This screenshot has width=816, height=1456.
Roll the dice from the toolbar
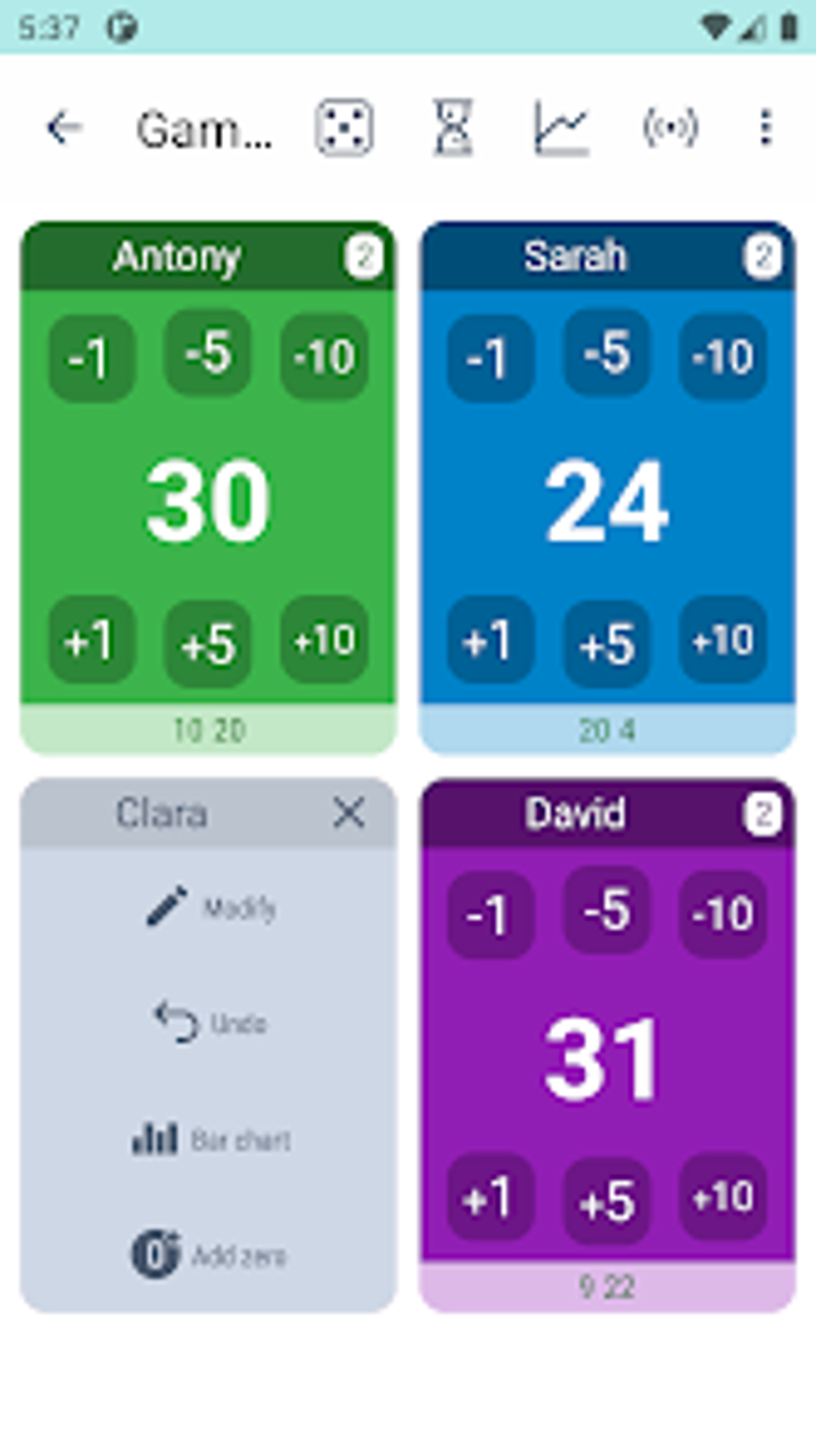(344, 127)
